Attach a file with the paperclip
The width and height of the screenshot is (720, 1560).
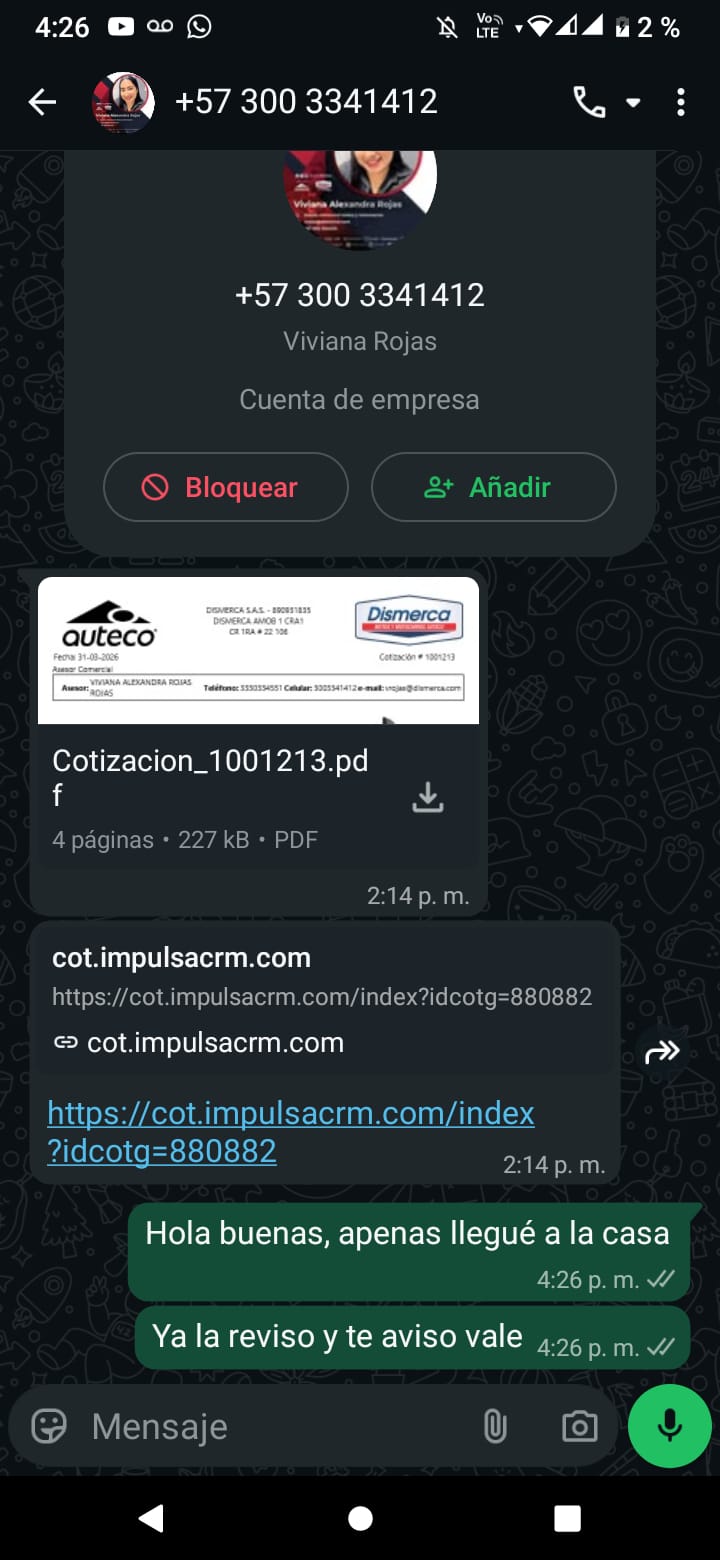click(x=495, y=1426)
